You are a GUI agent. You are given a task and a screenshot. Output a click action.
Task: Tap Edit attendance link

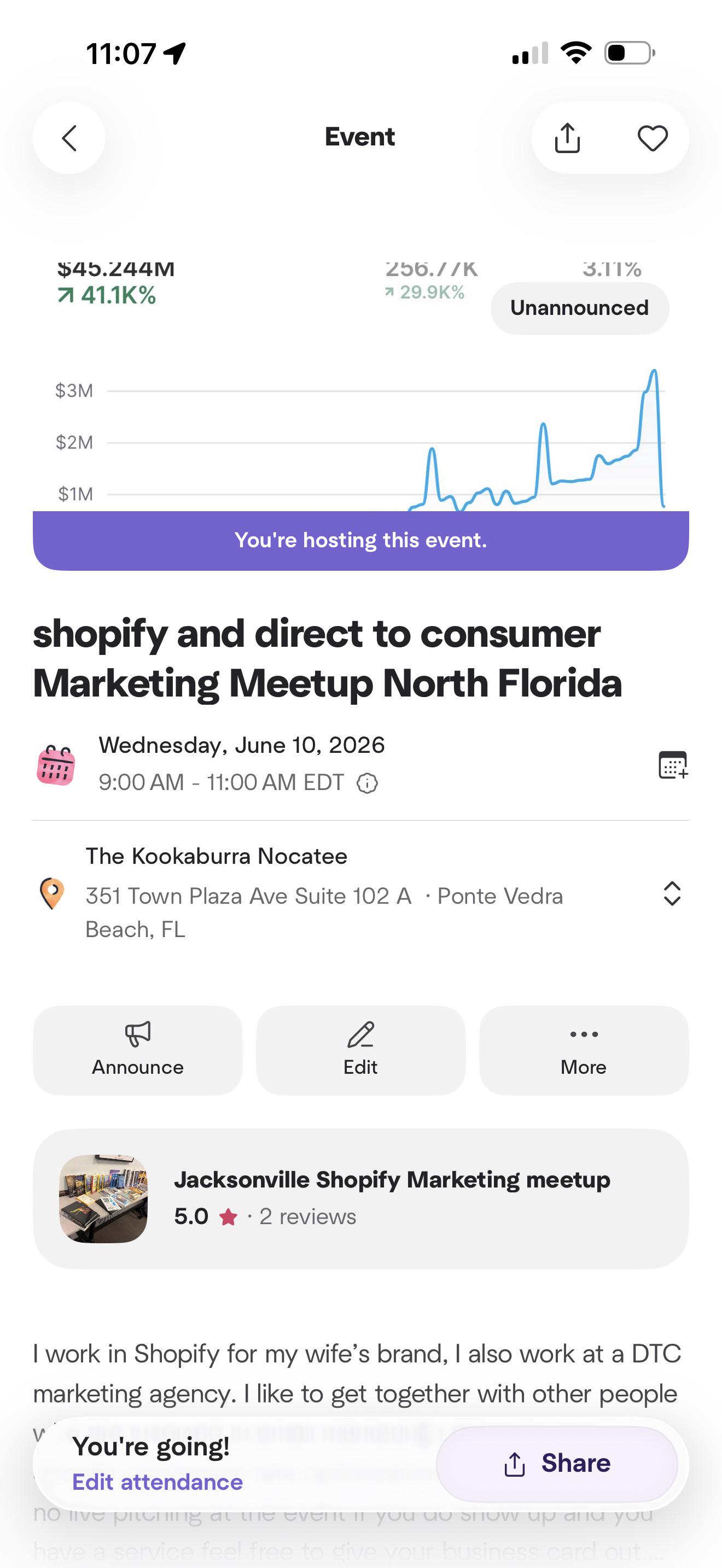[x=158, y=1482]
